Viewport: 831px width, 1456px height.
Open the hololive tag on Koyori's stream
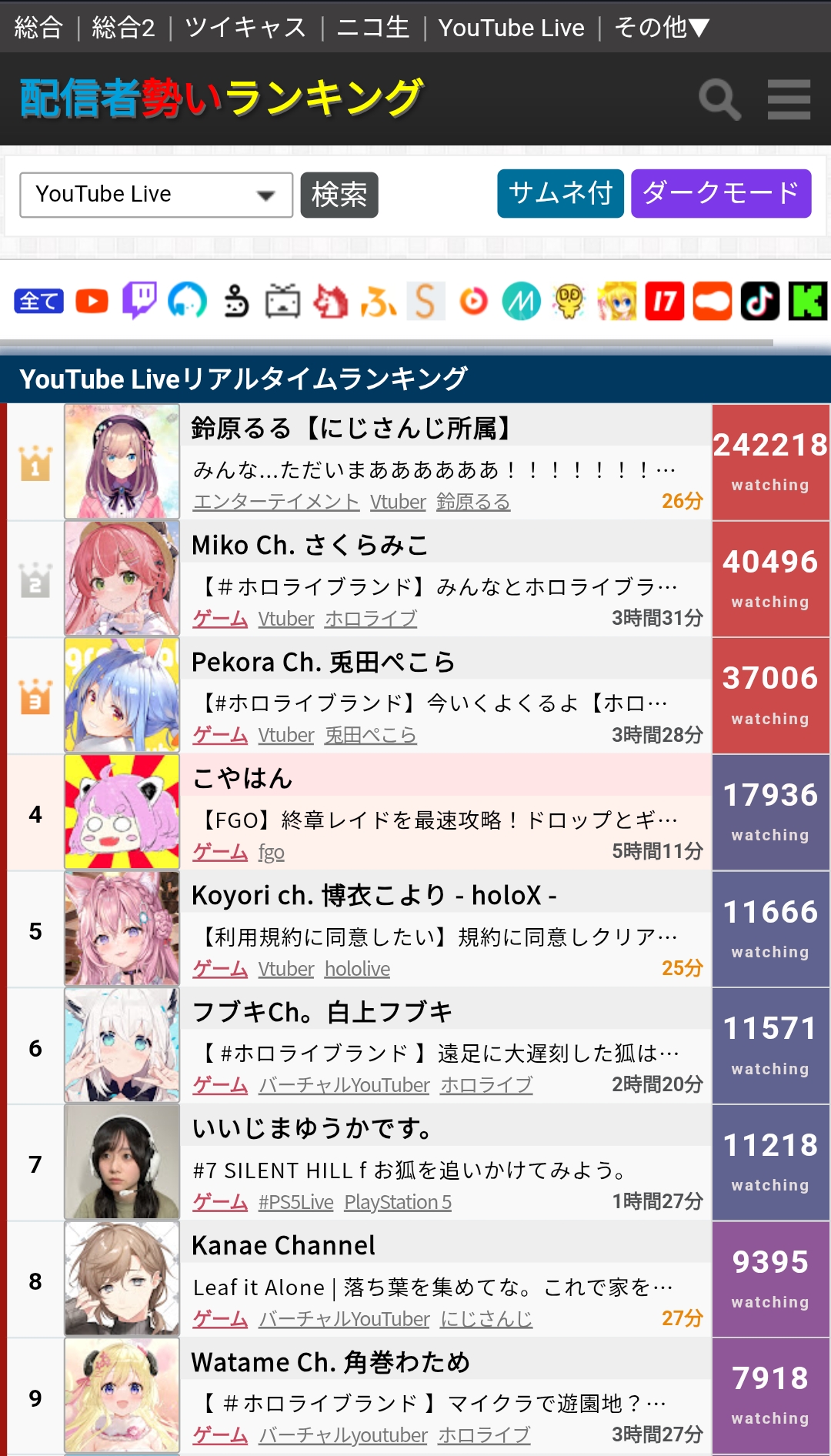click(x=357, y=969)
